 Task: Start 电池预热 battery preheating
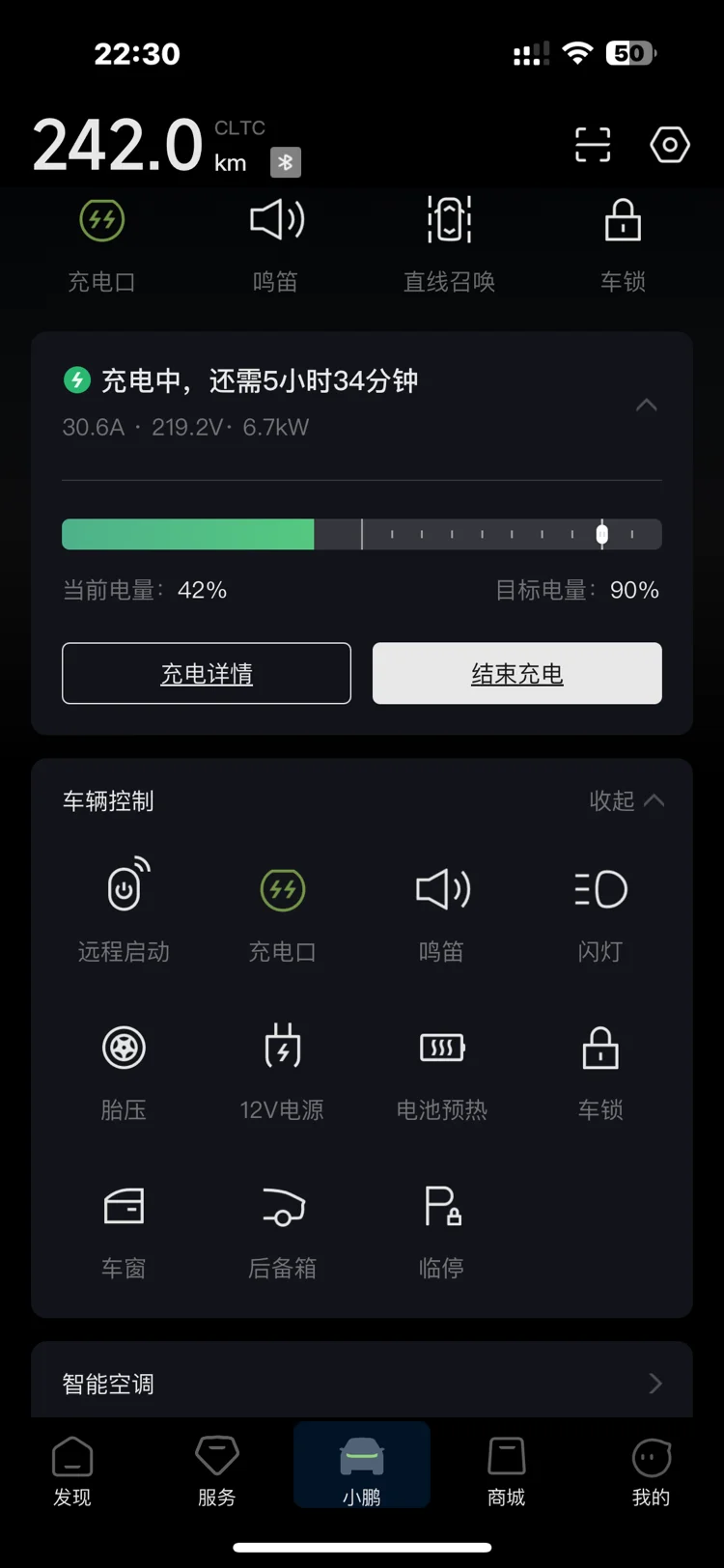pyautogui.click(x=442, y=1067)
